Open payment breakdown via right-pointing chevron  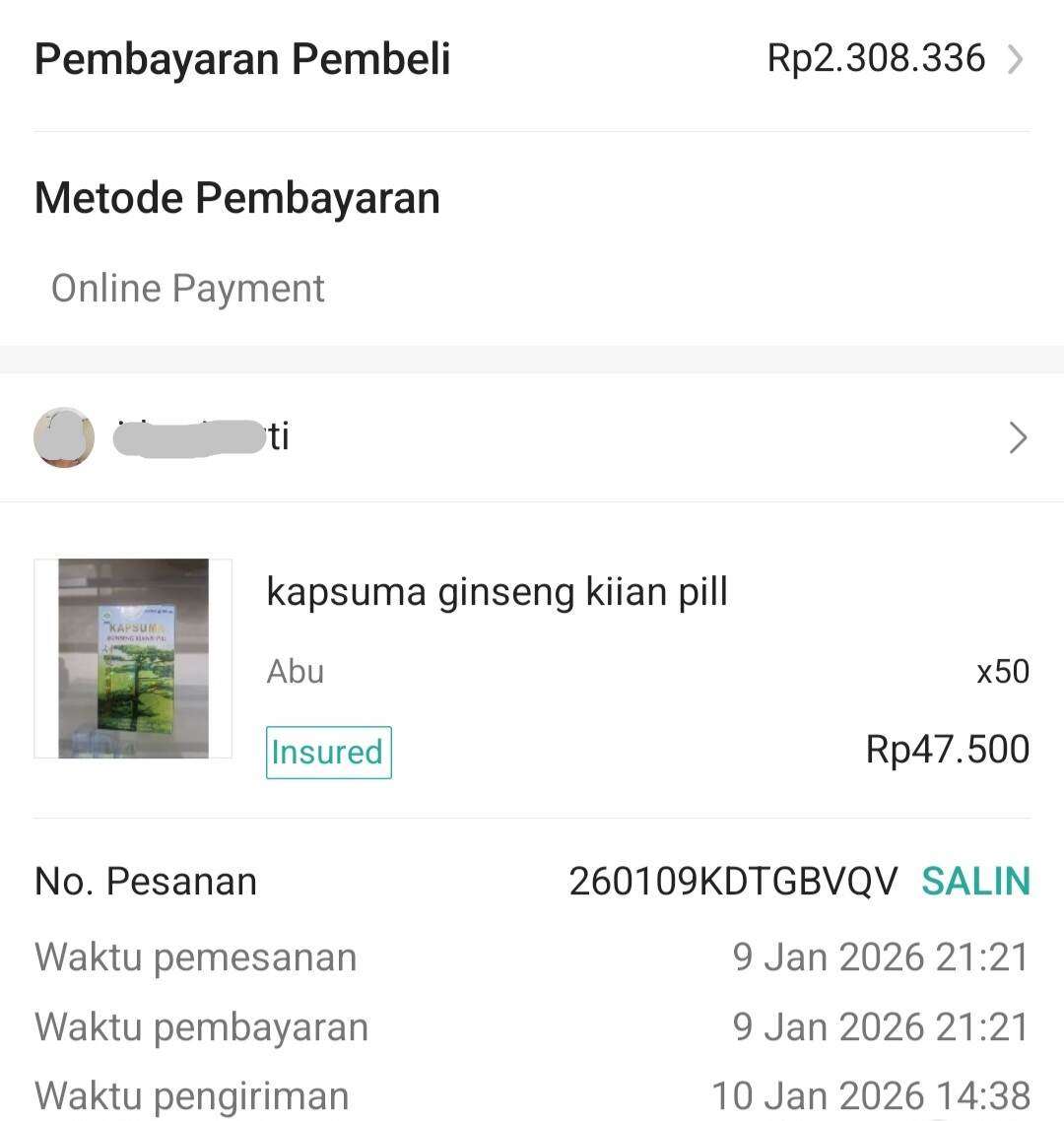click(1018, 58)
